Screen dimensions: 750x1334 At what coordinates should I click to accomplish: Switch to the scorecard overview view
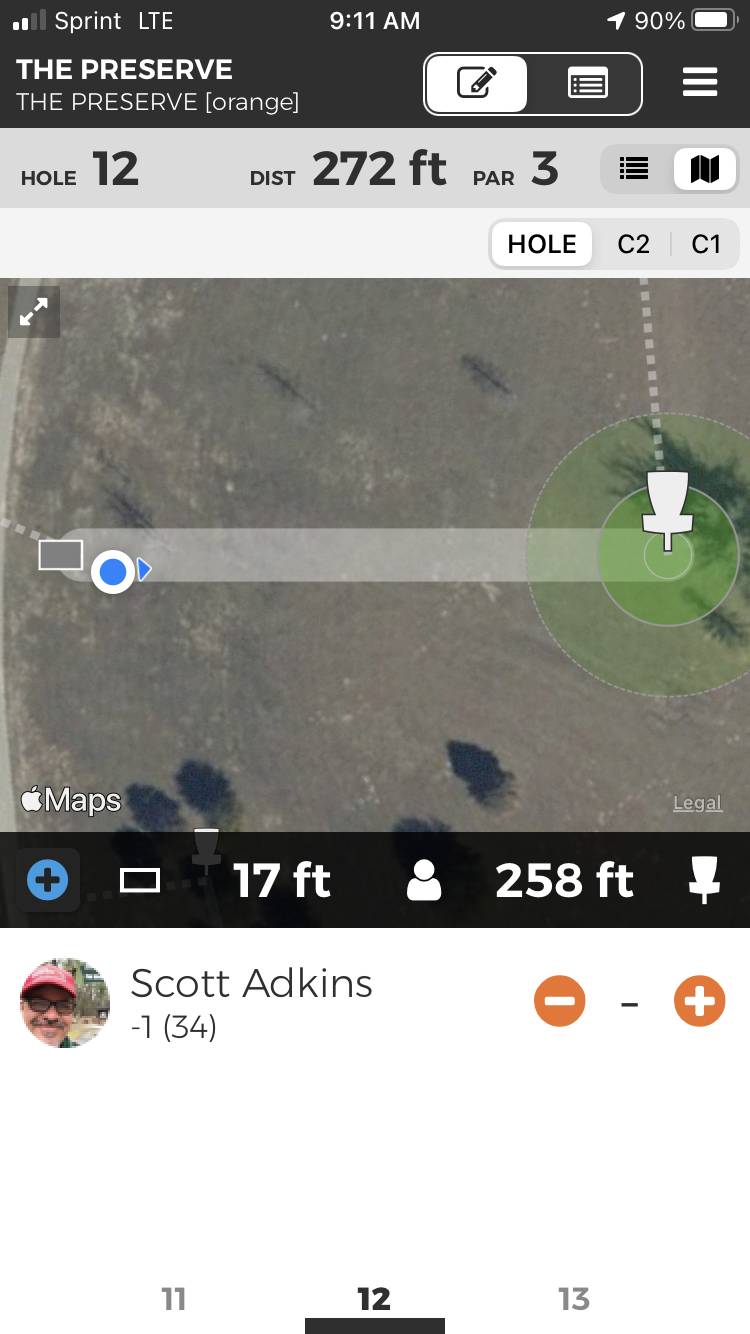pos(587,84)
